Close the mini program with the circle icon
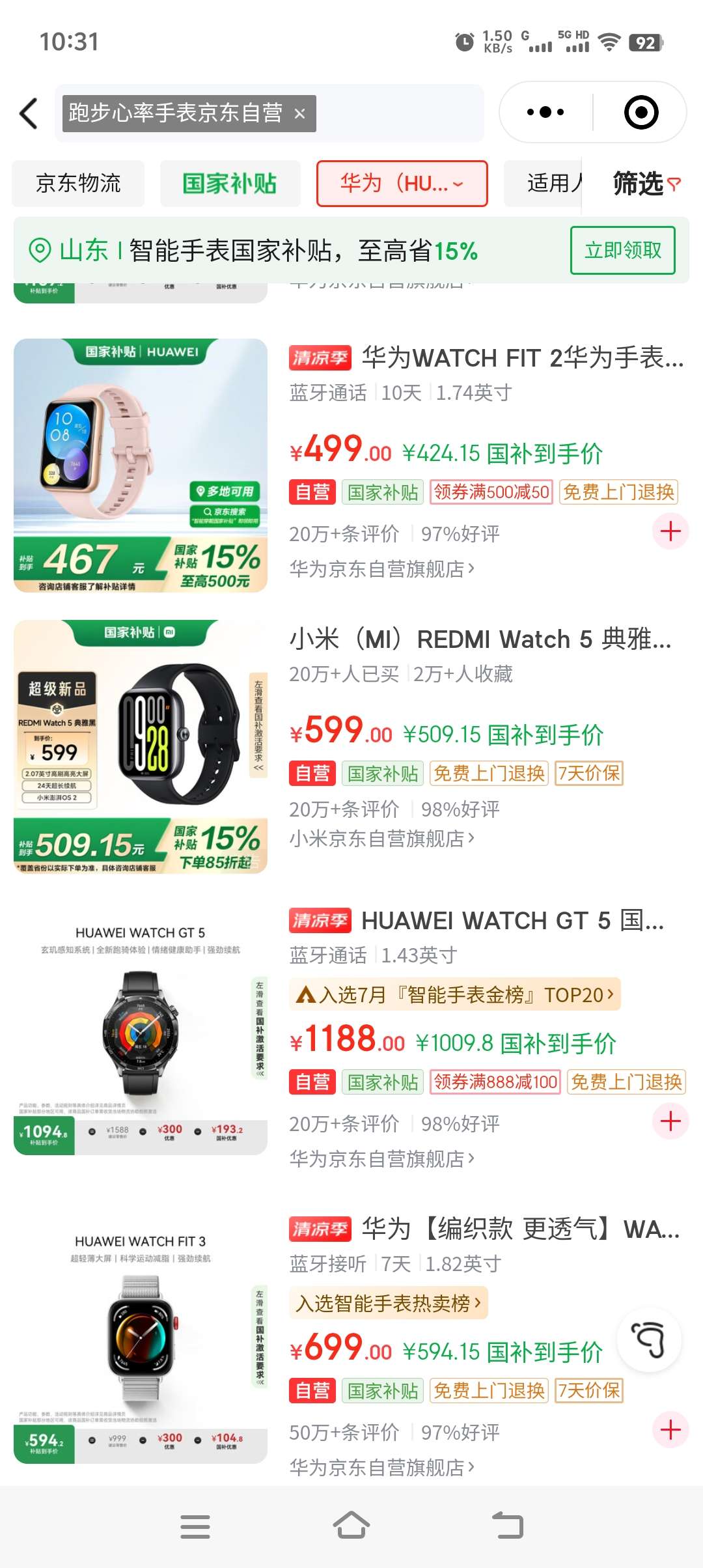This screenshot has height=1568, width=703. click(x=641, y=113)
